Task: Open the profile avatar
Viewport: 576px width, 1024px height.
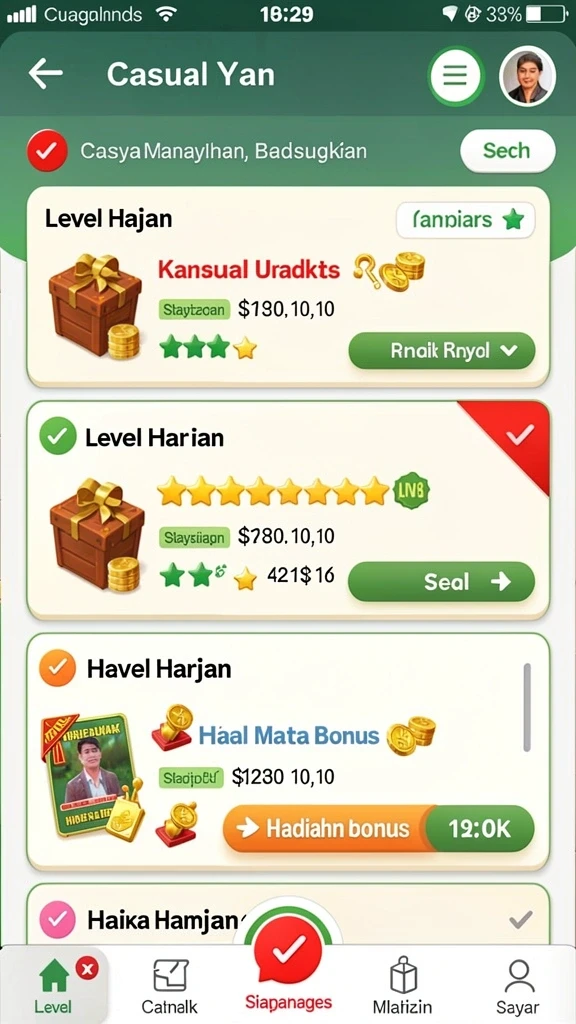Action: [527, 76]
